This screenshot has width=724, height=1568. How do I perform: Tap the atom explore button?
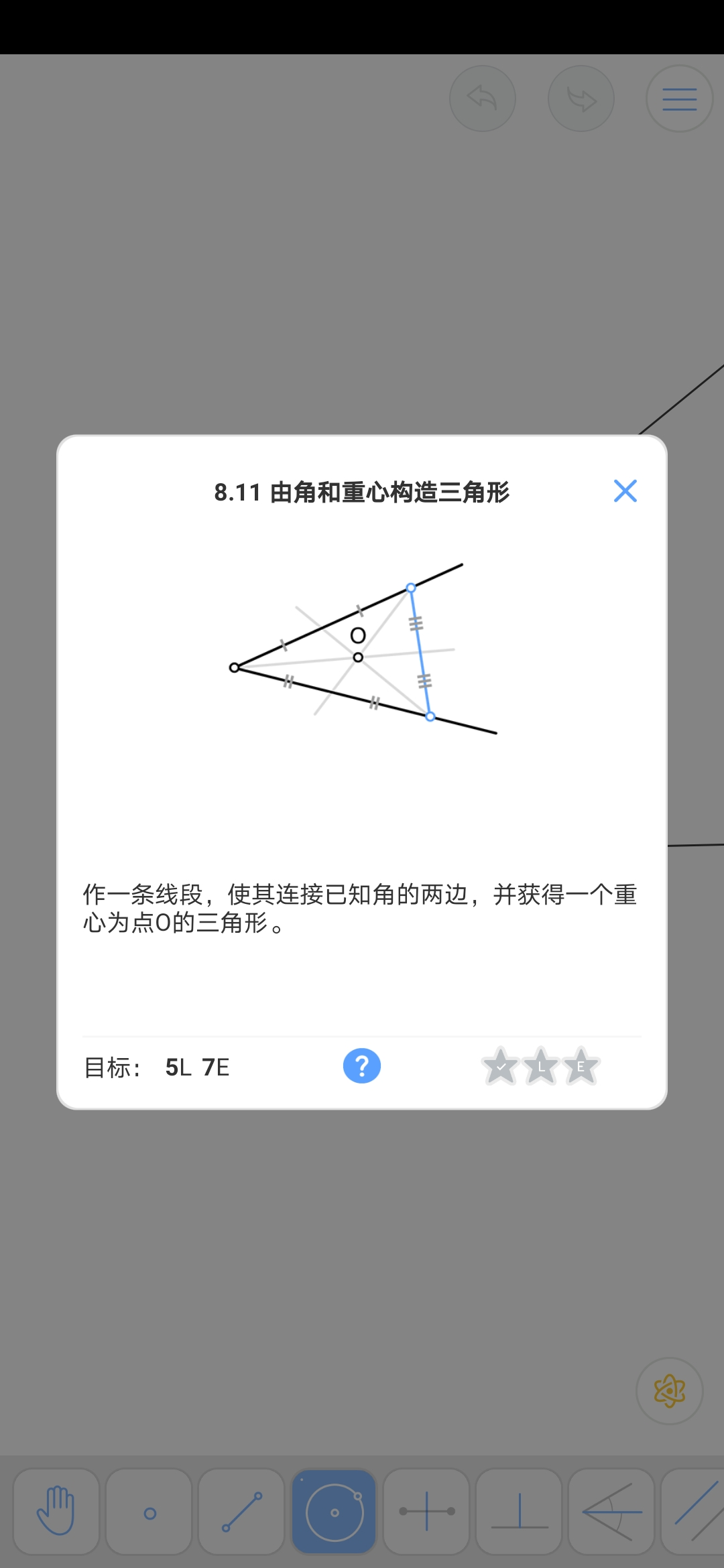669,1391
